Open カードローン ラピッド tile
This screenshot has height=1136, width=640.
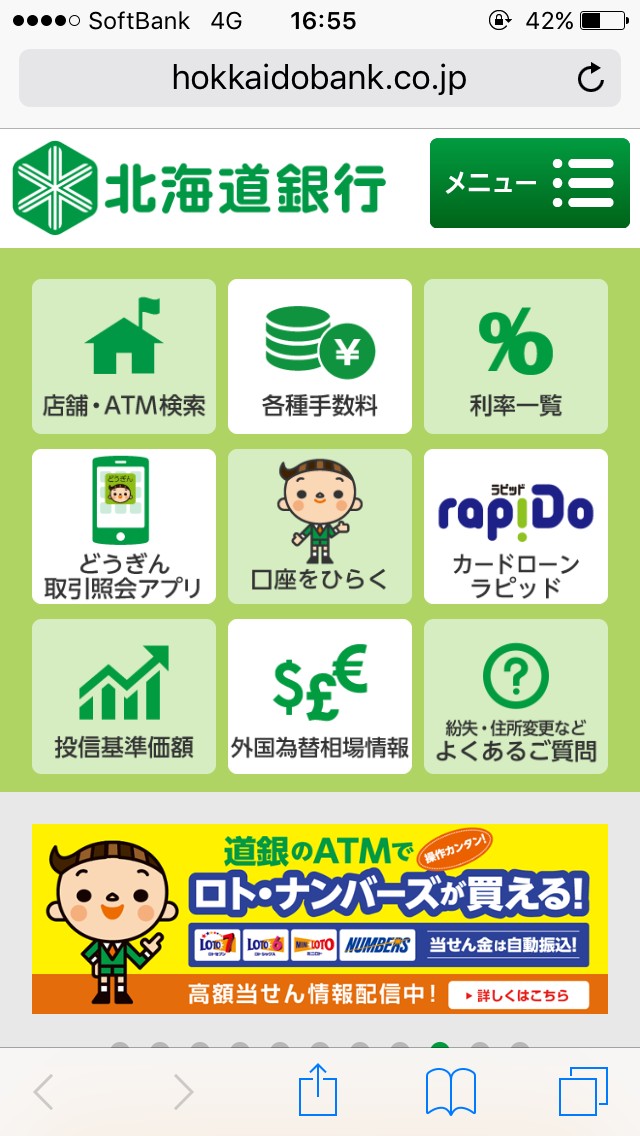[x=516, y=526]
